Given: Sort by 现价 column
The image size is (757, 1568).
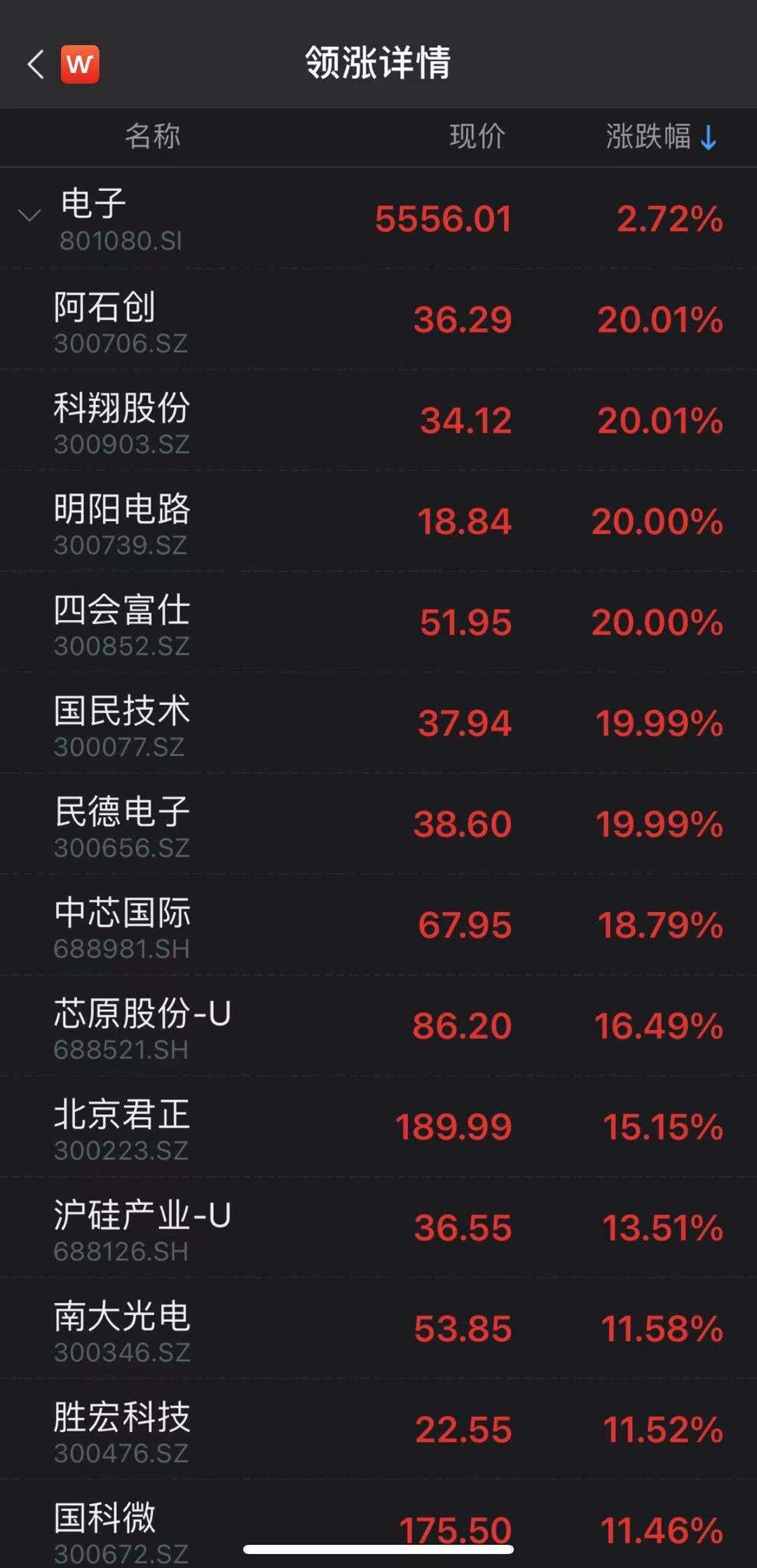Looking at the screenshot, I should (477, 136).
